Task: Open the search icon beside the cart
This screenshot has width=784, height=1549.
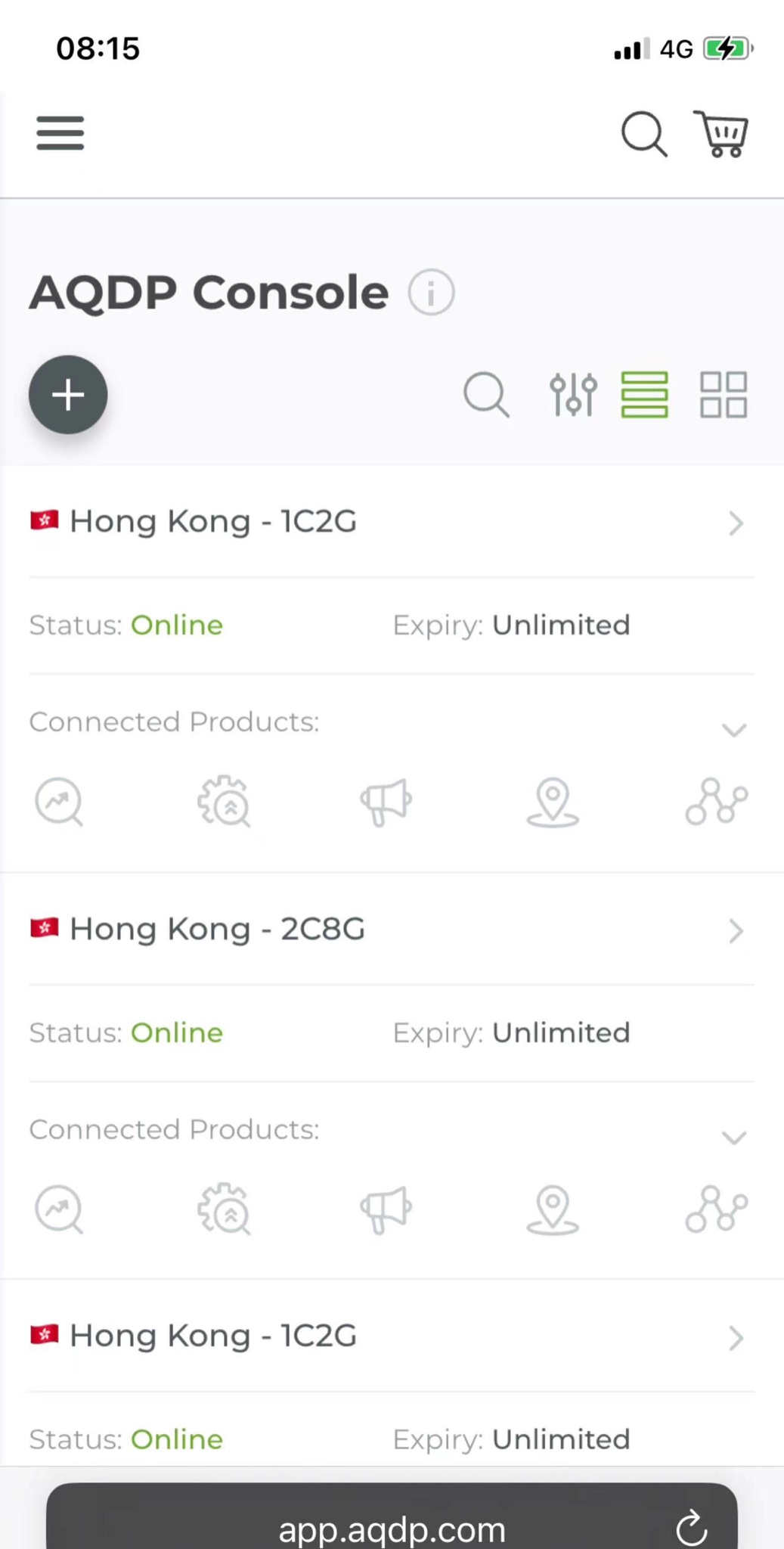Action: pos(644,134)
